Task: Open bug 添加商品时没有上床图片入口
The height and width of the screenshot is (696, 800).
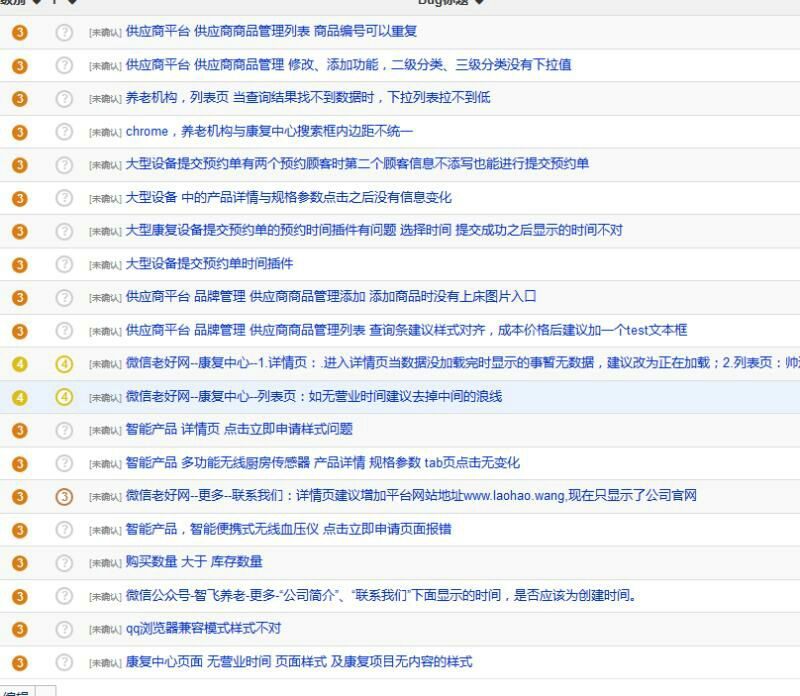Action: 331,296
